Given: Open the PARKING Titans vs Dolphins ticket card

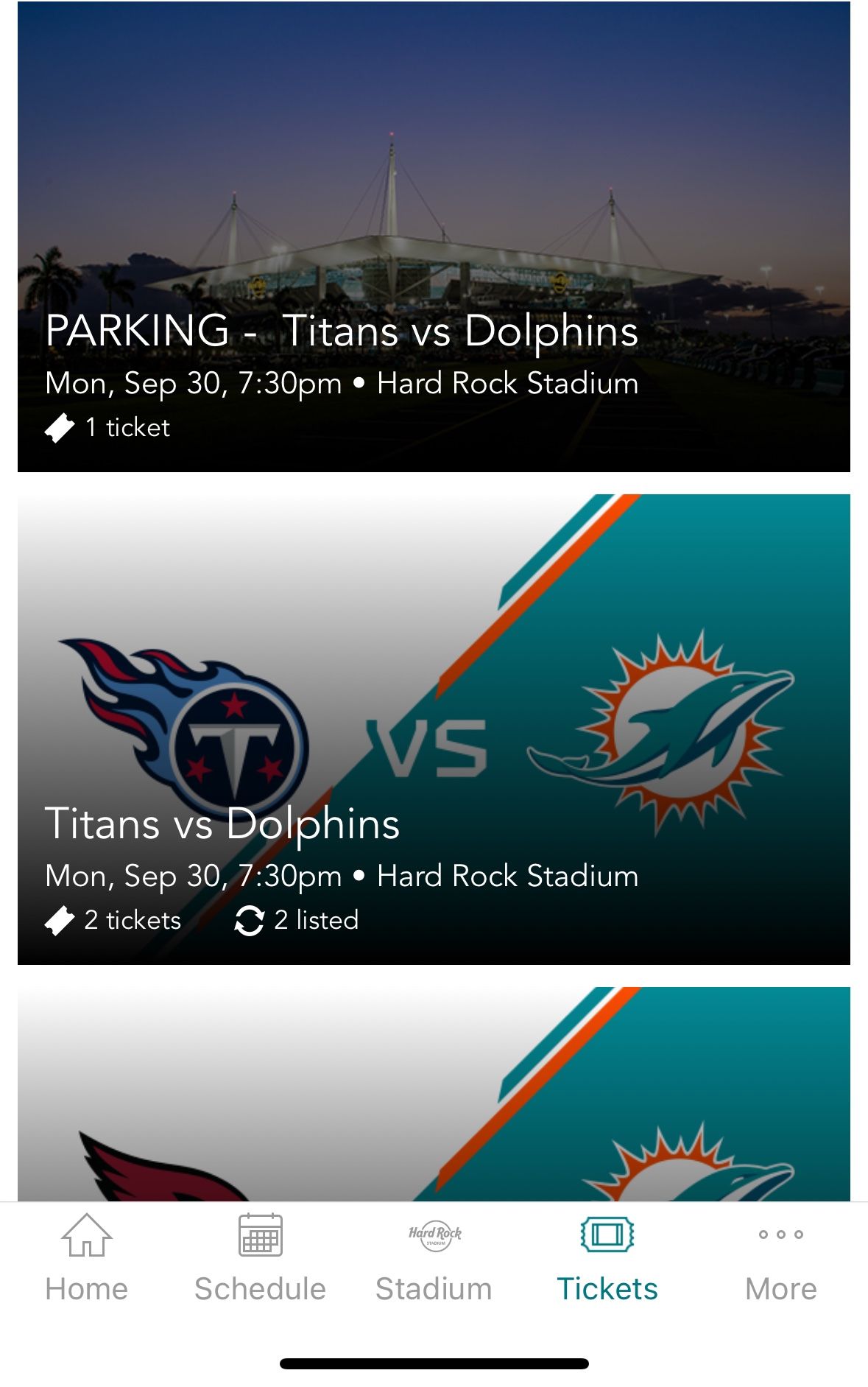Looking at the screenshot, I should coord(434,237).
